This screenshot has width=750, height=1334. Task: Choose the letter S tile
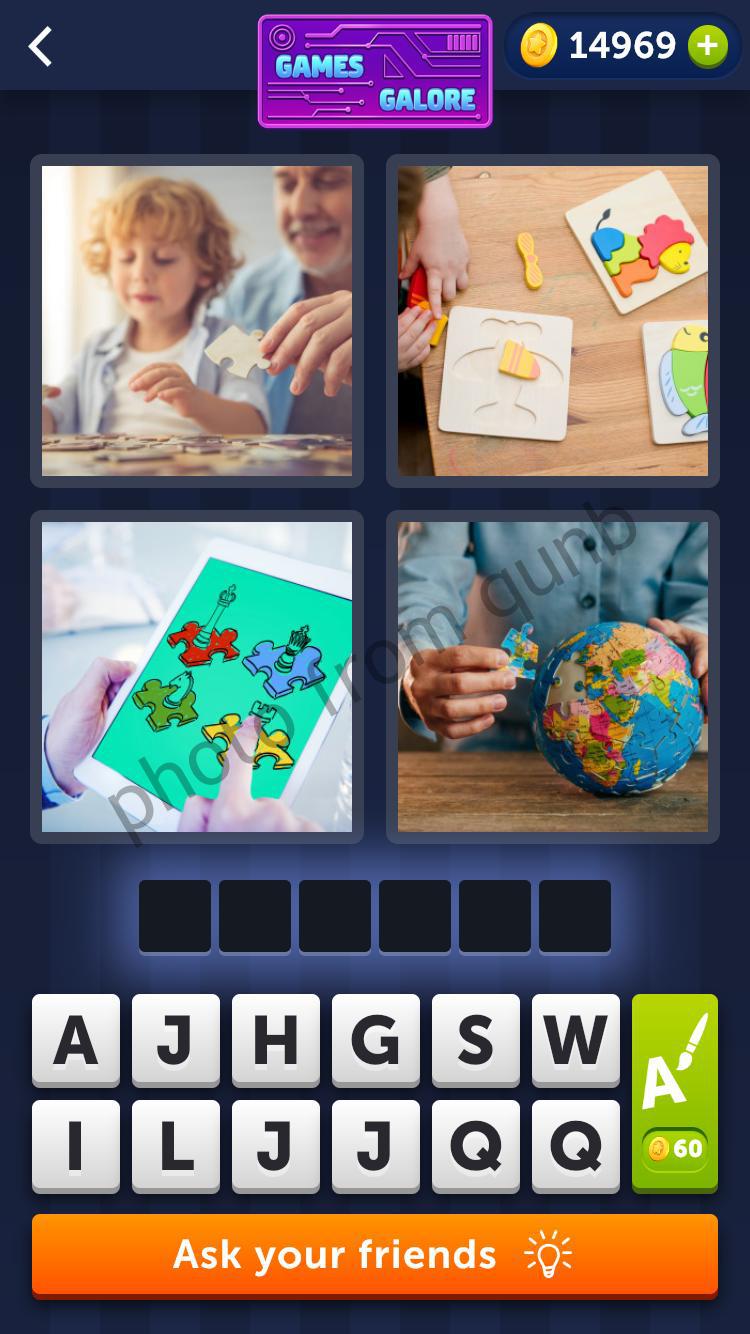click(476, 1040)
